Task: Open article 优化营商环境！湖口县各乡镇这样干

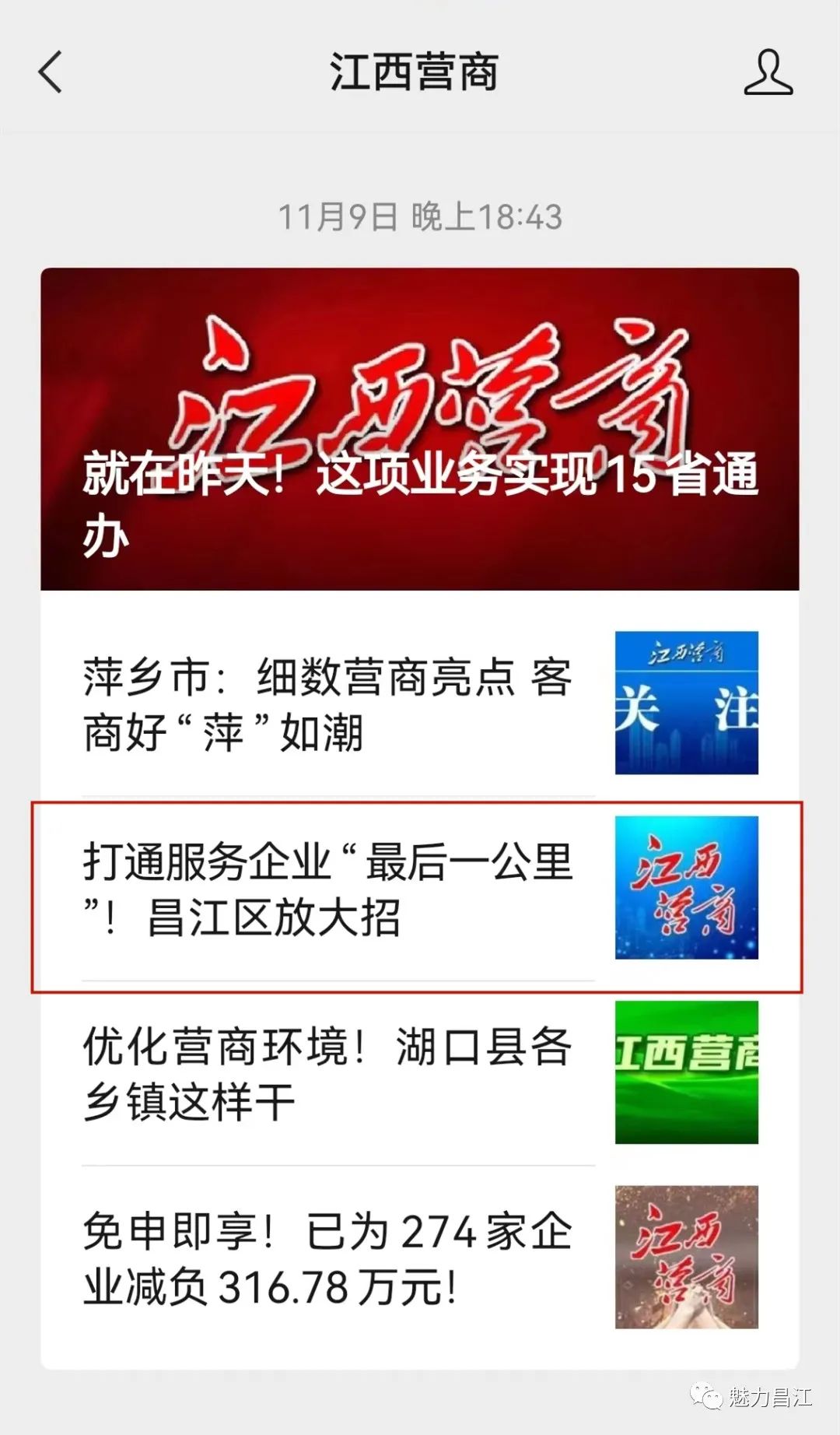Action: [327, 1074]
